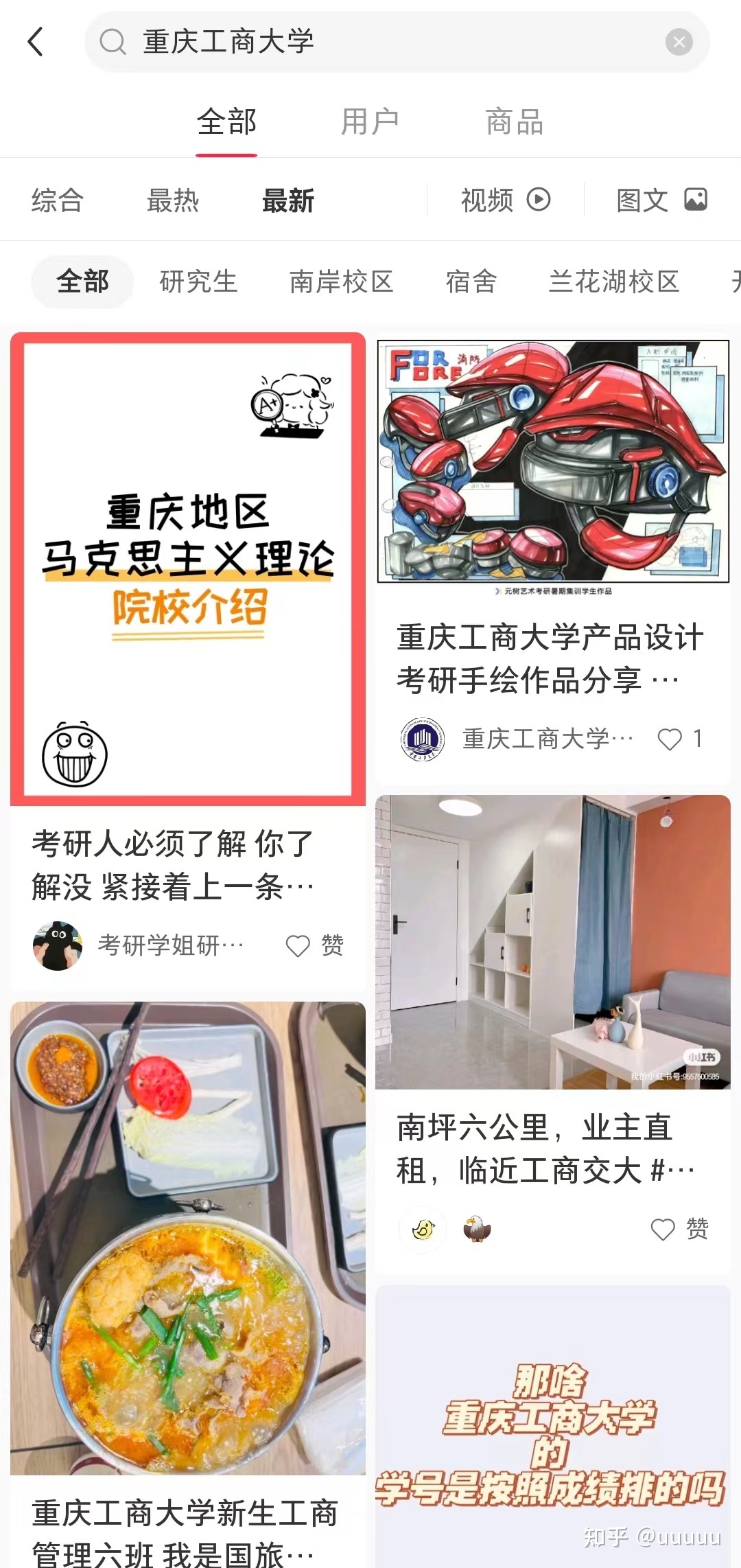Select the 宿舍 filter label

[x=471, y=281]
